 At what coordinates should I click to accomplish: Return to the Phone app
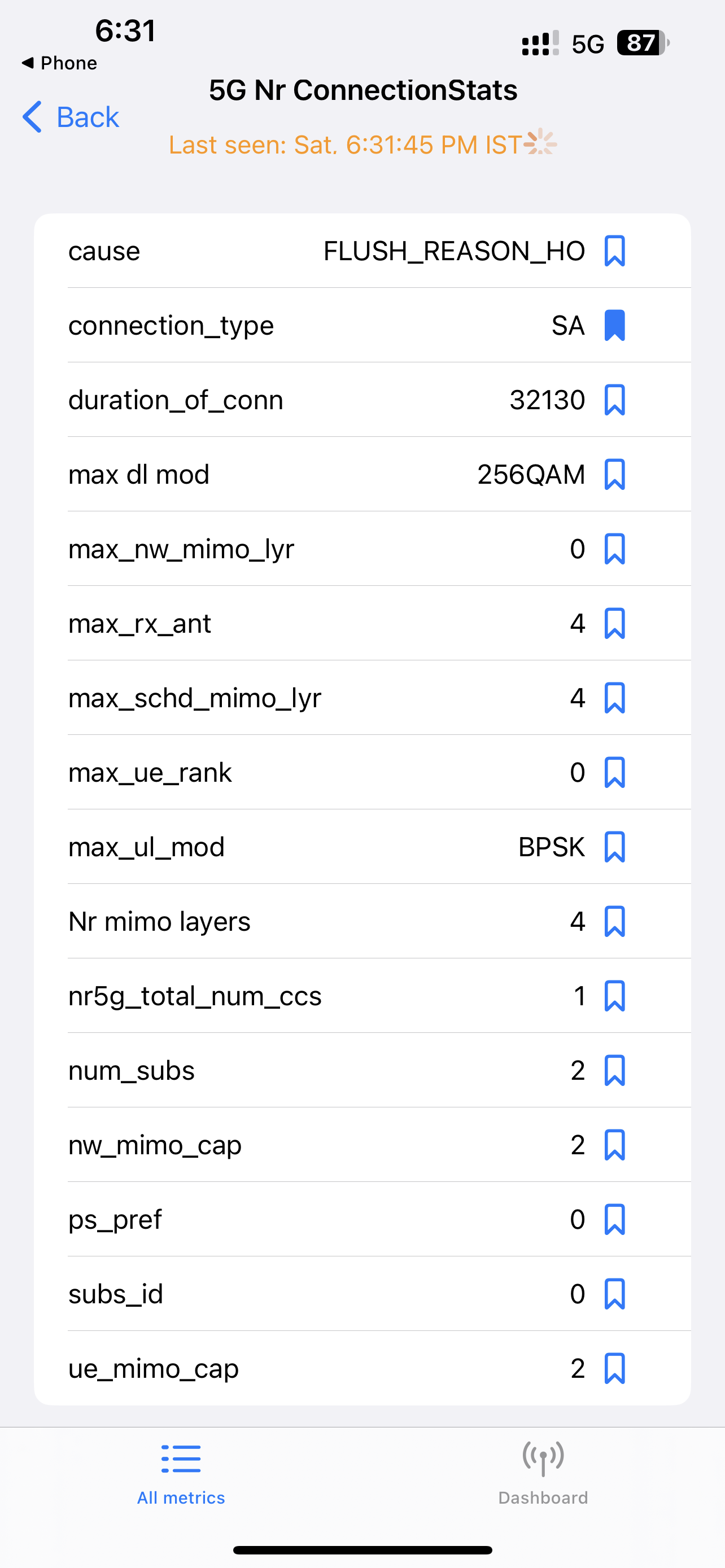click(60, 63)
